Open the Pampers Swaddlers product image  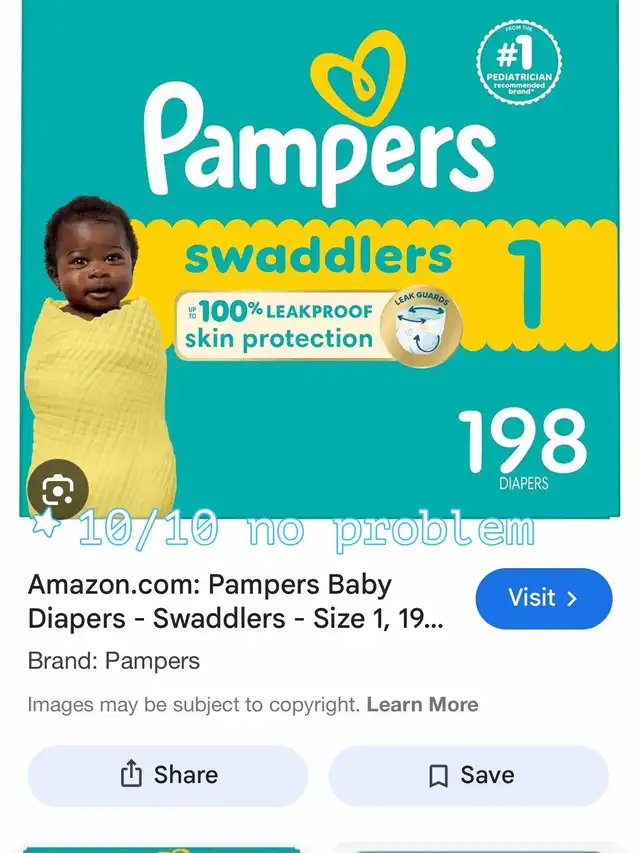click(x=320, y=258)
